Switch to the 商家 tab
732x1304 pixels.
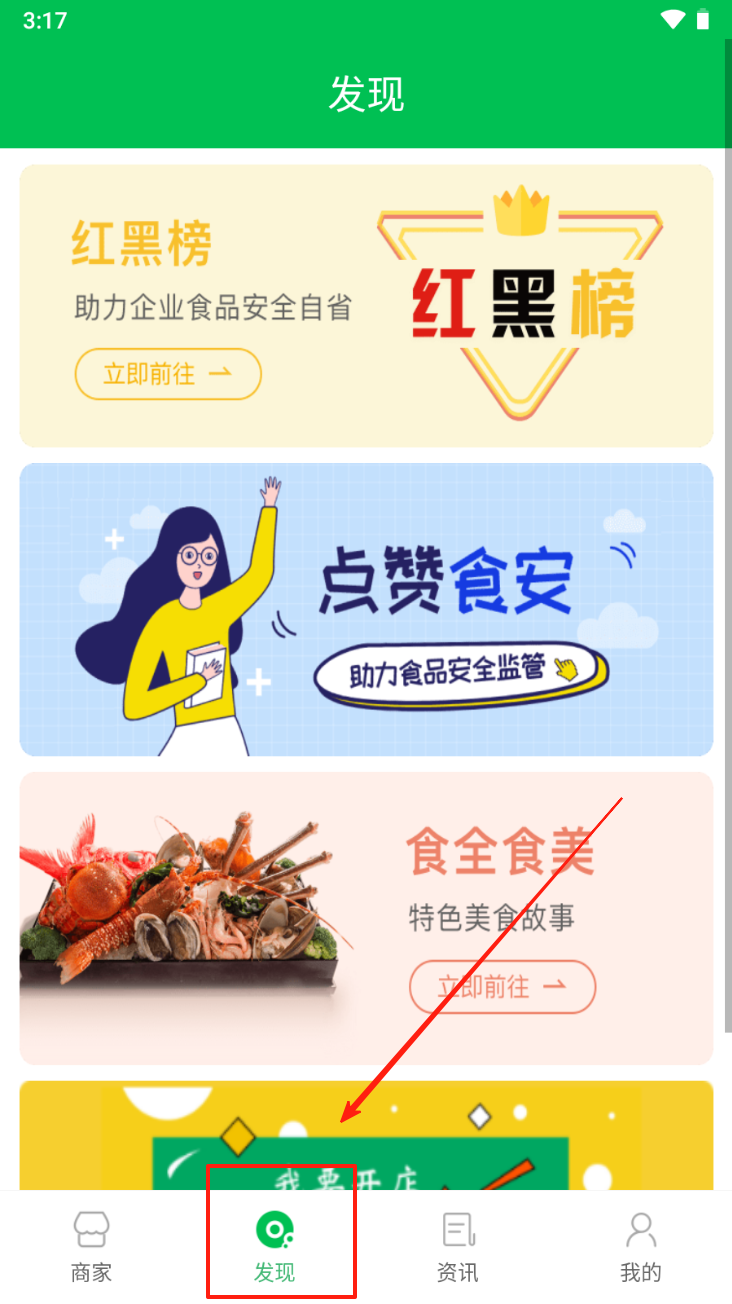(x=91, y=1247)
